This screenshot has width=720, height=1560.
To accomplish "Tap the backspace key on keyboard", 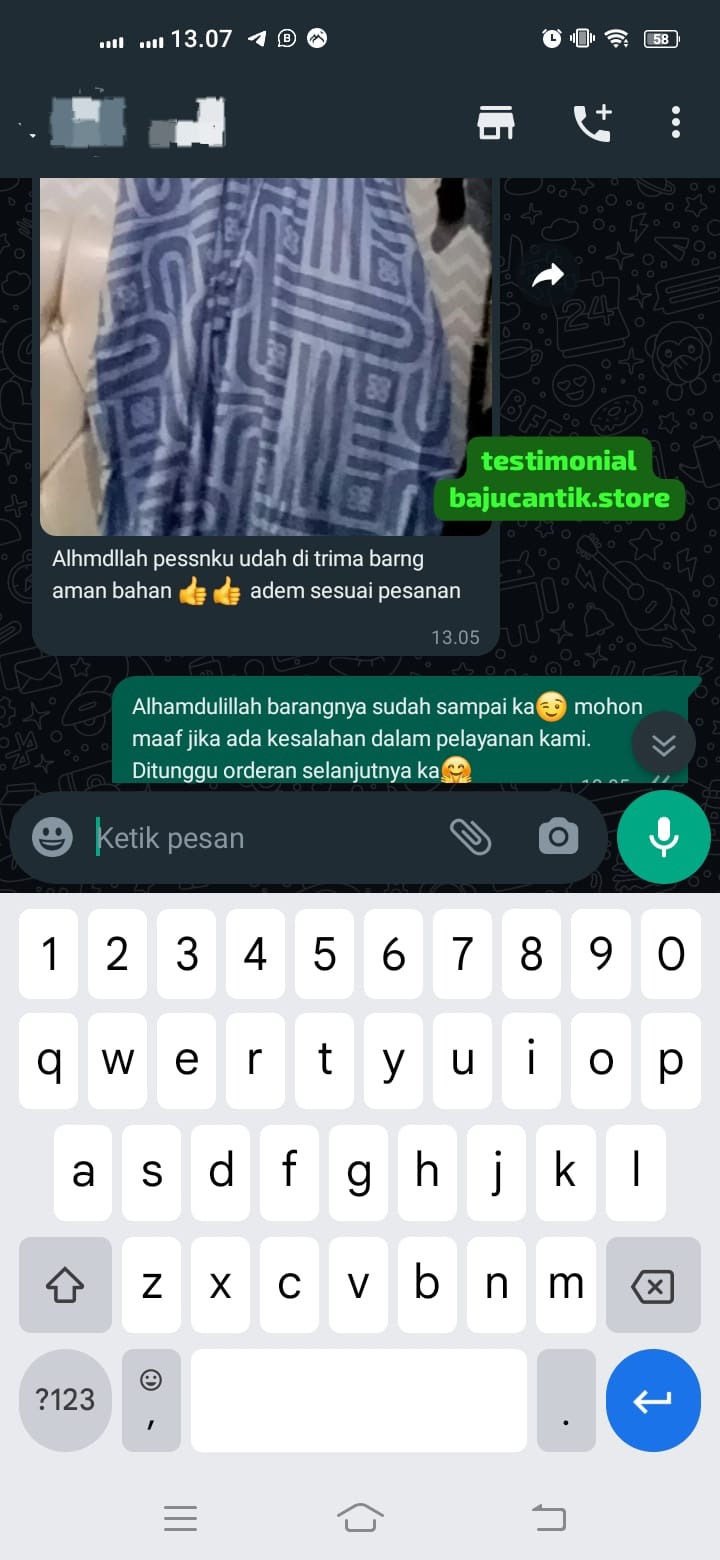I will (653, 1286).
